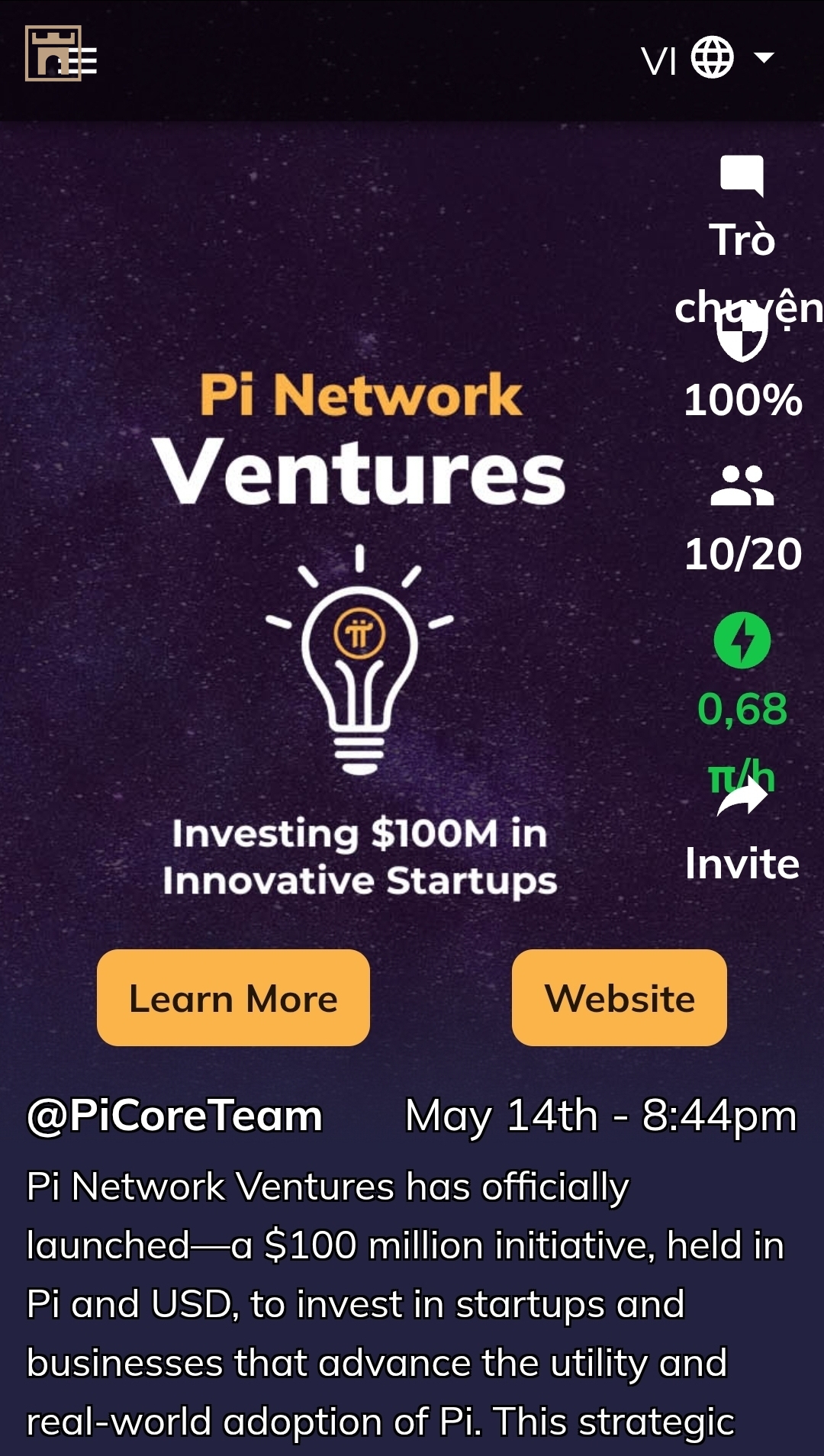Open Trò chuyện chat
Image resolution: width=824 pixels, height=1456 pixels.
[x=742, y=177]
